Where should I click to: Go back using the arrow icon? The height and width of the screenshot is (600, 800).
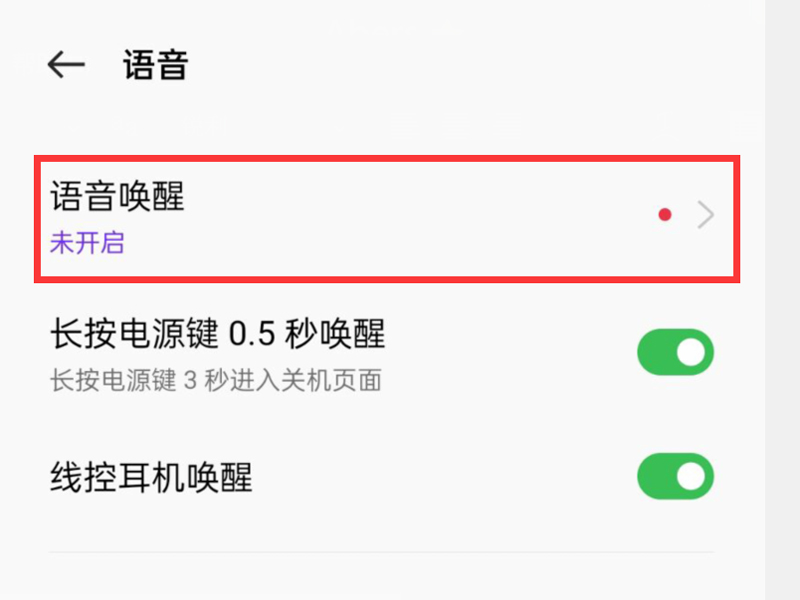66,66
